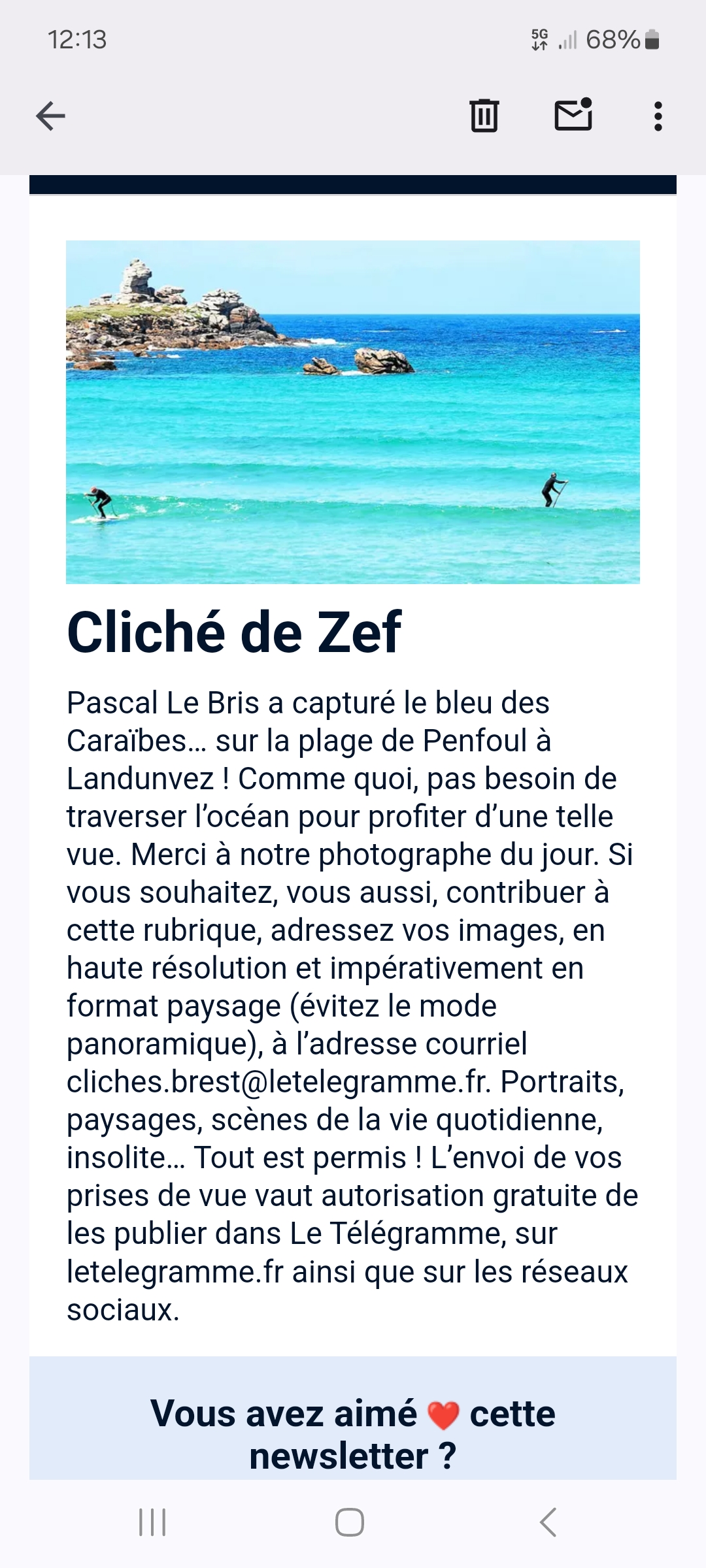Open the paddleboarders beach photo
706x1568 pixels.
(x=353, y=412)
